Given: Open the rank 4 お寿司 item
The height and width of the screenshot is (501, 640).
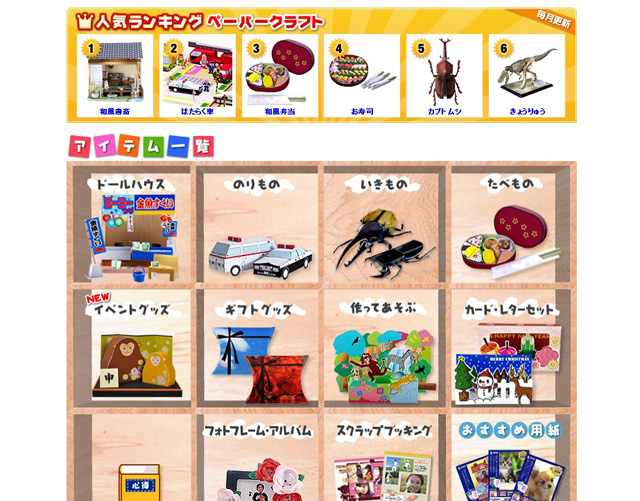Looking at the screenshot, I should (x=361, y=76).
